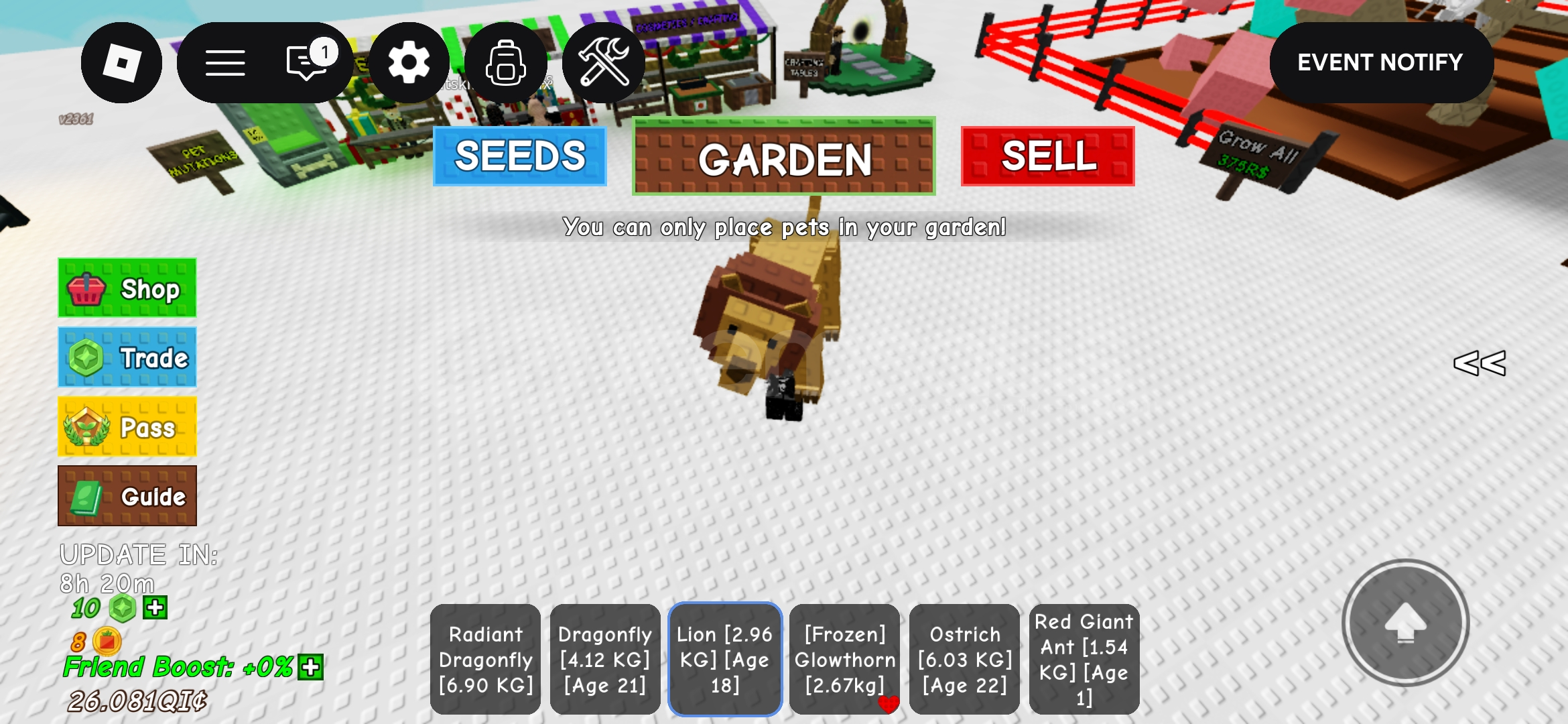Open the backpack inventory
Image resolution: width=1568 pixels, height=724 pixels.
click(x=506, y=63)
